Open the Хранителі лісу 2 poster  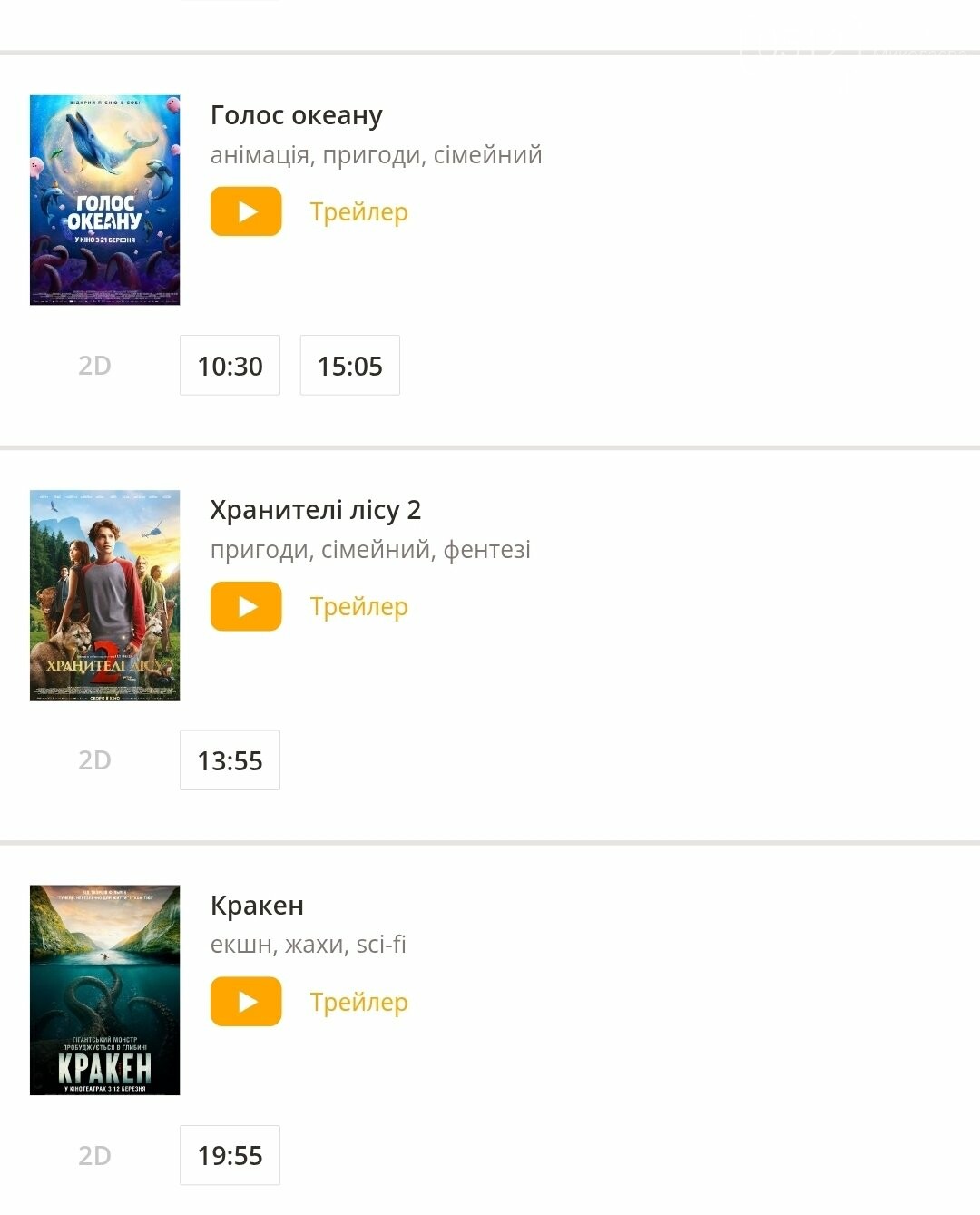tap(104, 595)
